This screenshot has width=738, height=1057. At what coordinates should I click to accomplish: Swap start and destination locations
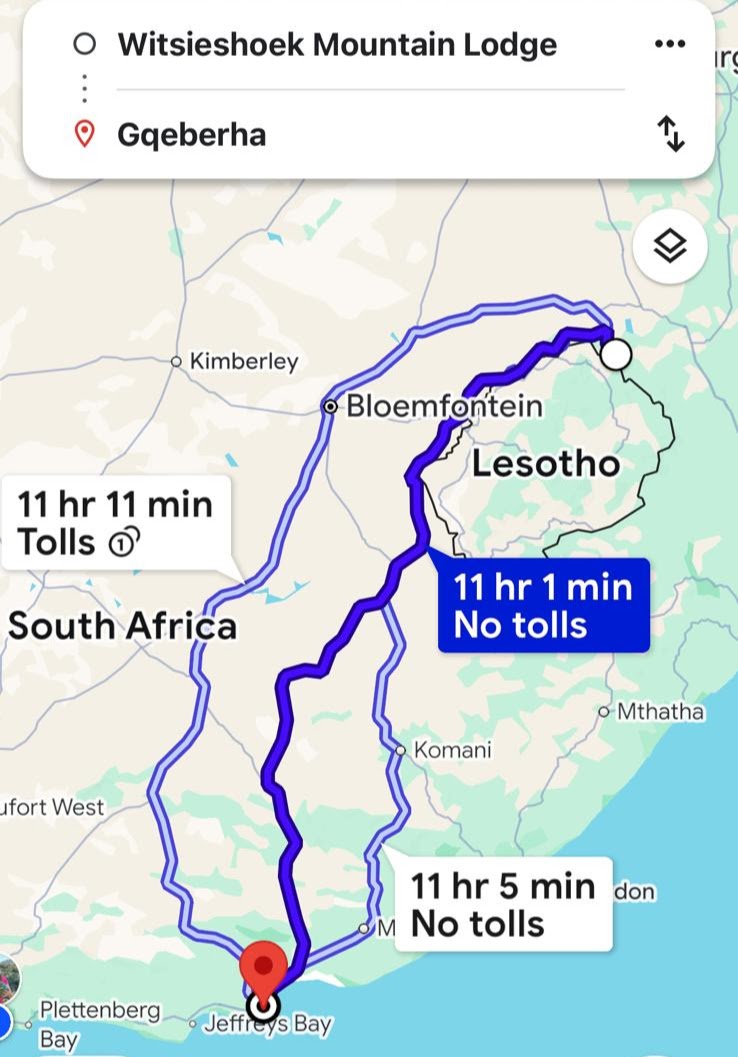click(x=670, y=133)
